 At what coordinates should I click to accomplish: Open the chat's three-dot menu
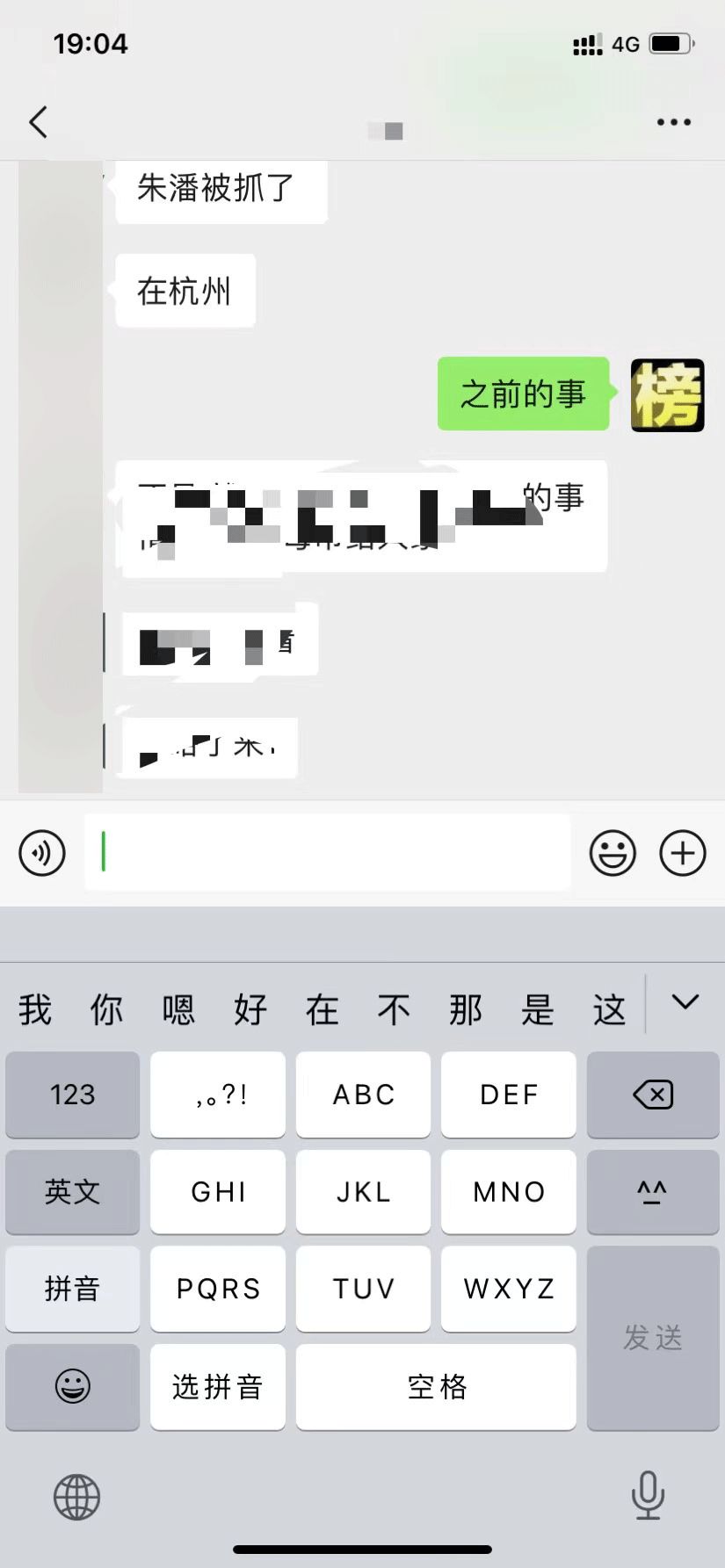click(x=674, y=122)
